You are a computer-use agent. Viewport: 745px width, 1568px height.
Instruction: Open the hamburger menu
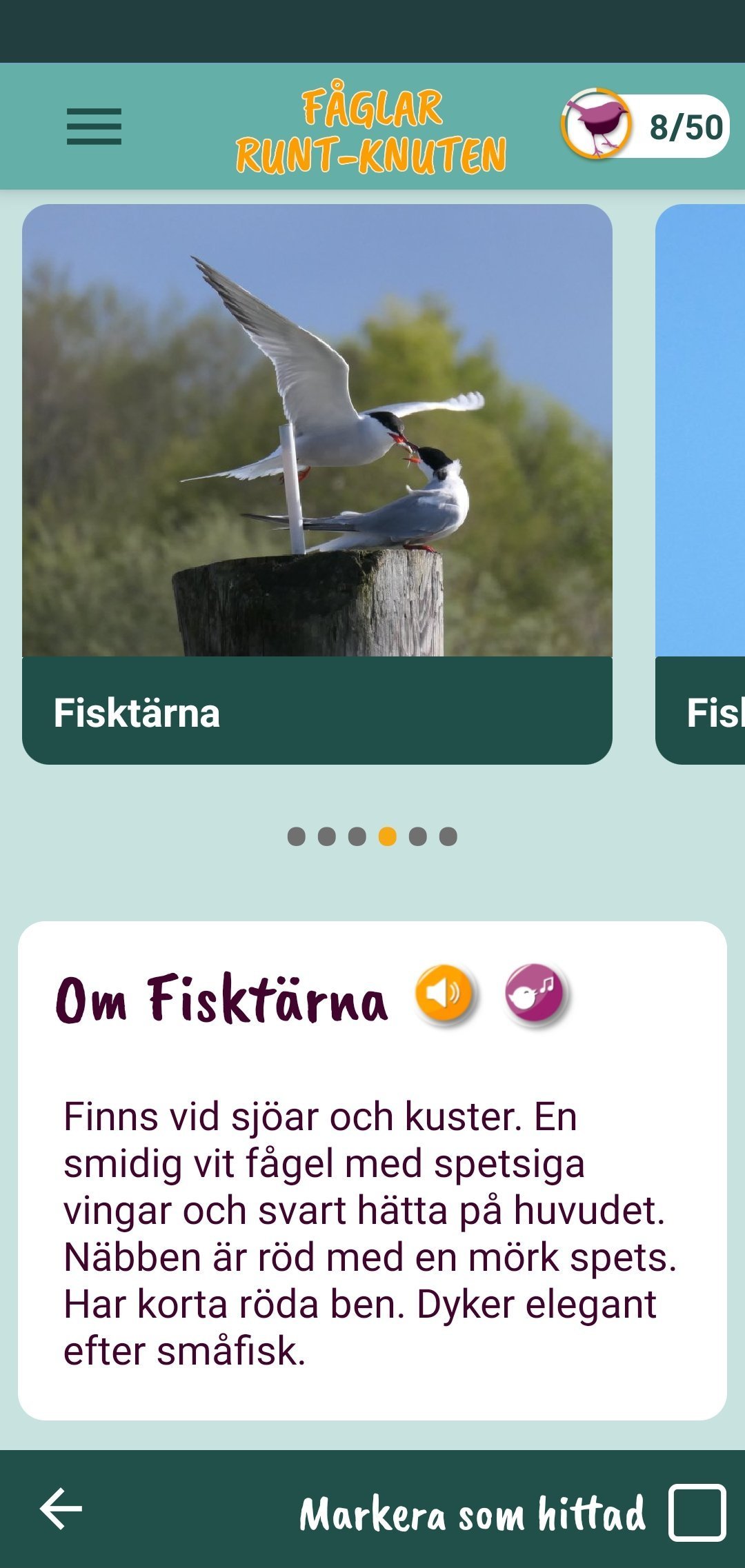(94, 127)
